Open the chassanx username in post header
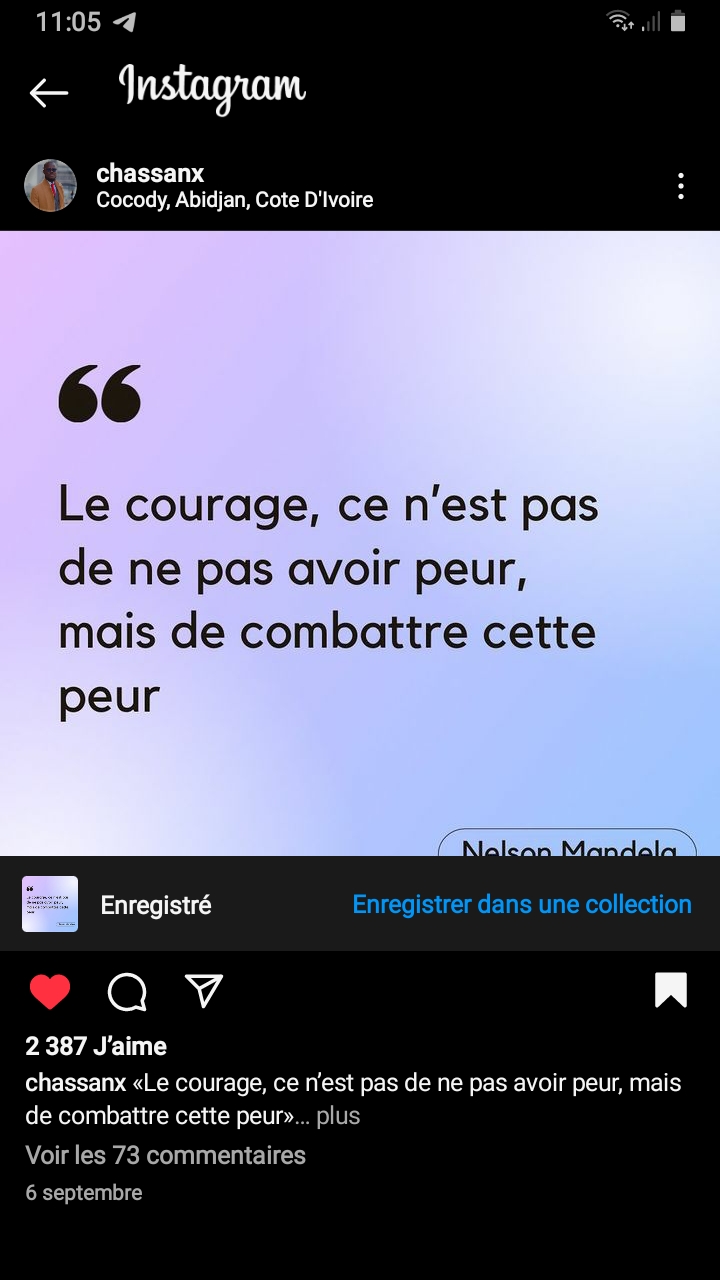Screen dimensions: 720x1280 point(150,174)
